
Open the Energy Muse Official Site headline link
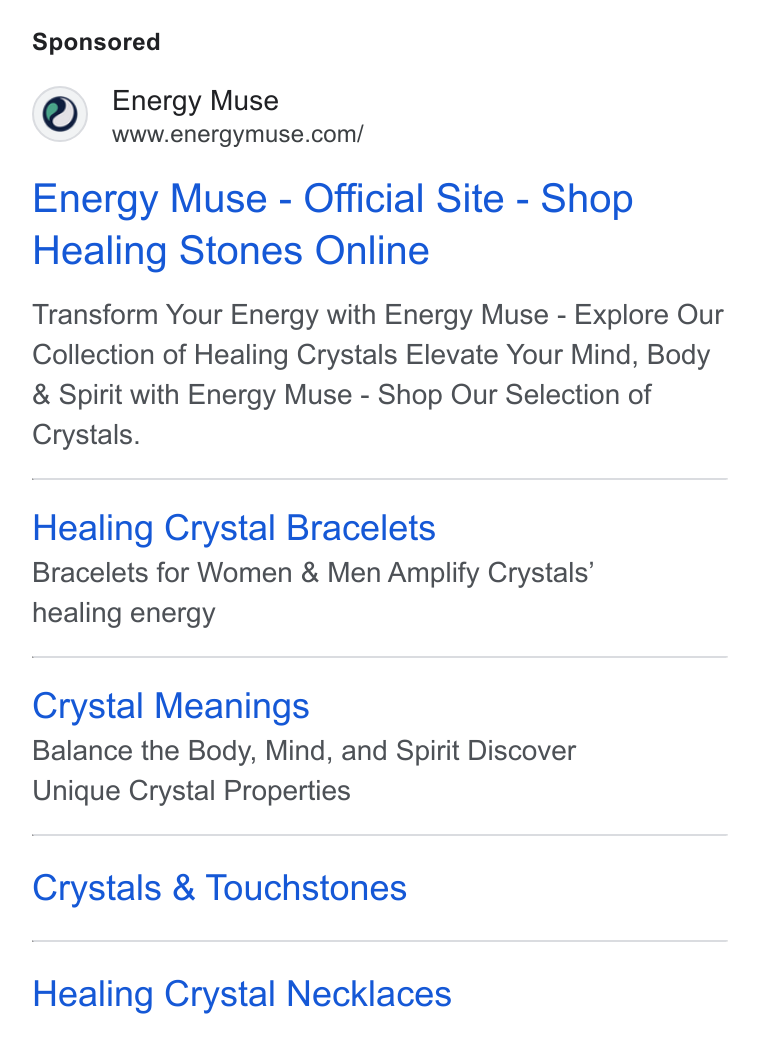[332, 224]
